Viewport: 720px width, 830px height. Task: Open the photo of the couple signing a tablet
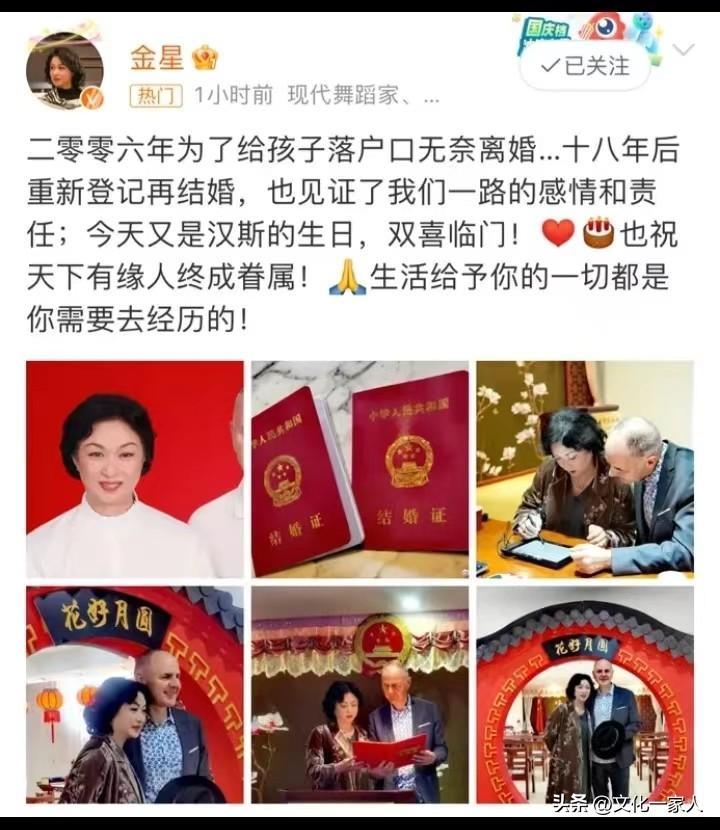click(585, 469)
